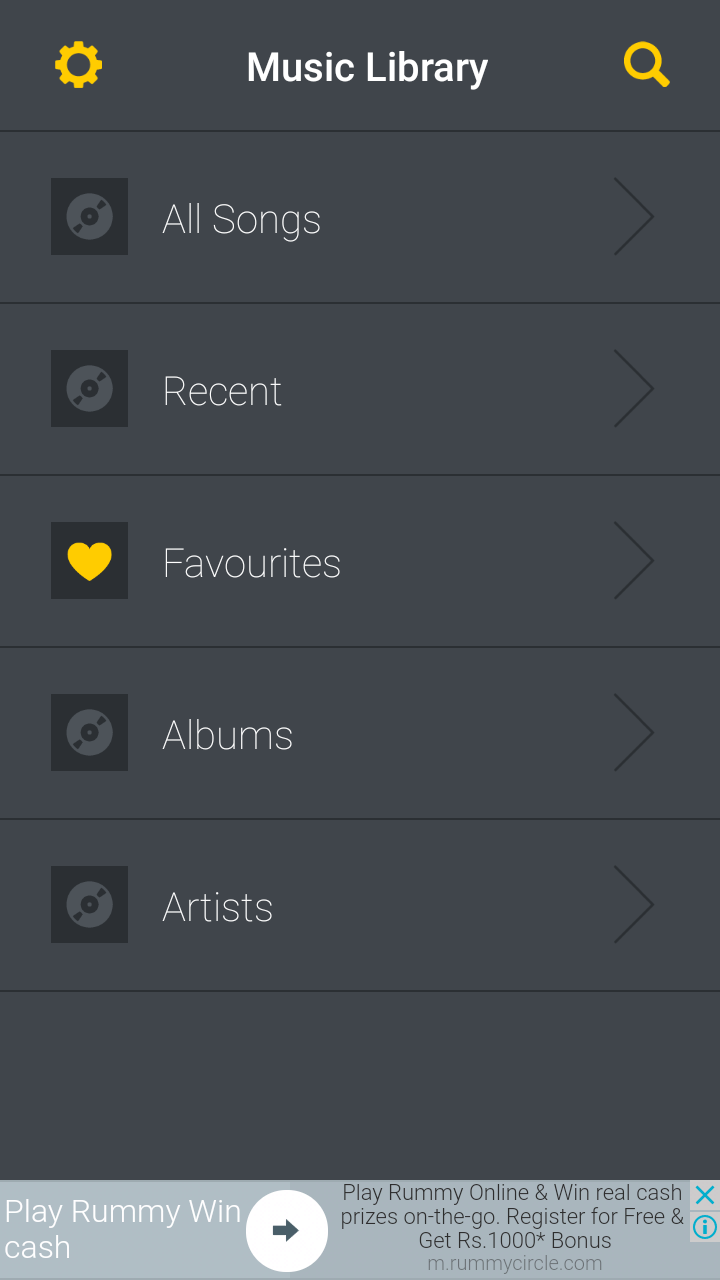Viewport: 720px width, 1280px height.
Task: Tap the yellow heart Favourites icon
Action: point(89,560)
